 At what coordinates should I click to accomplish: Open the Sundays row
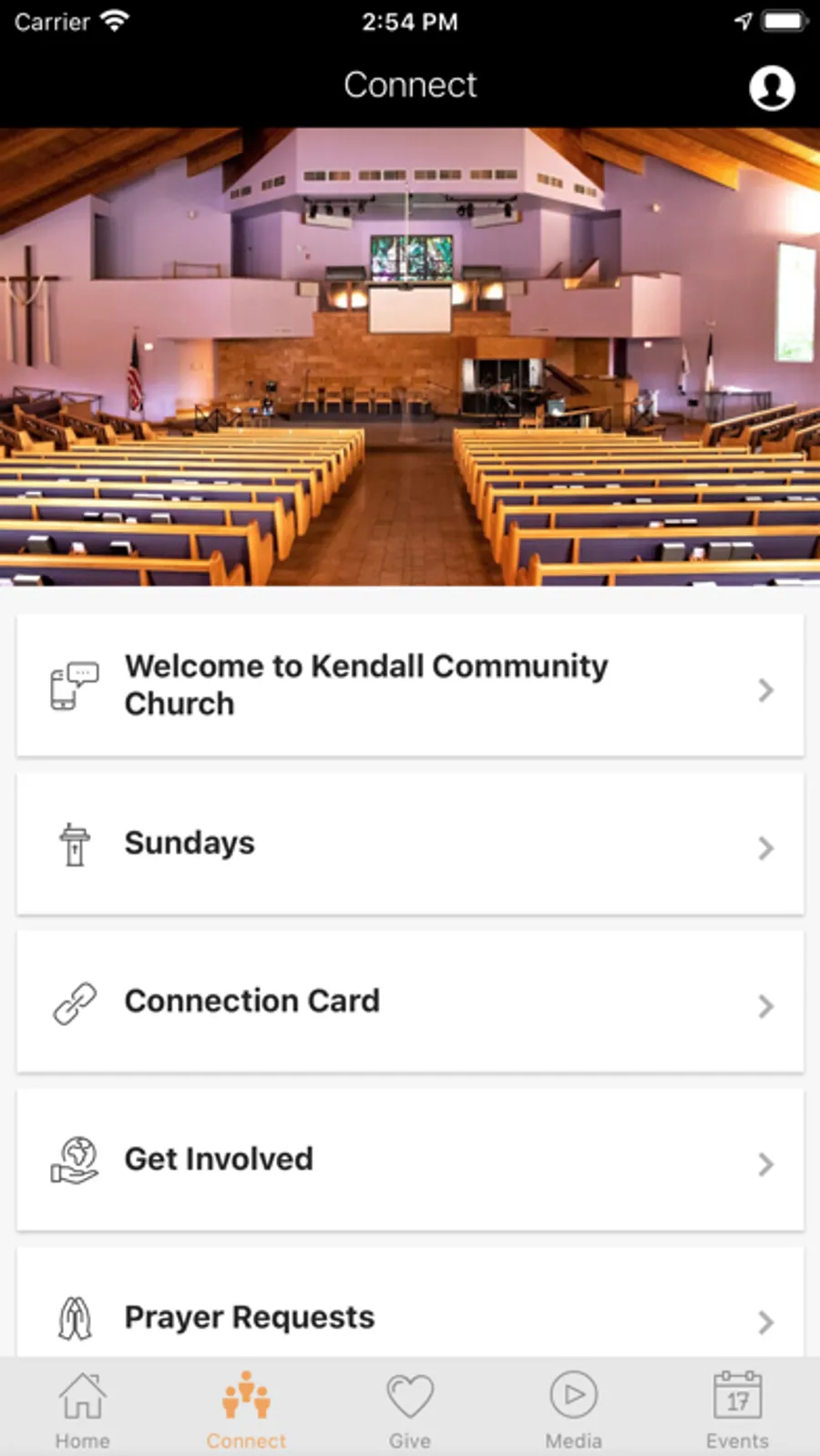[410, 844]
